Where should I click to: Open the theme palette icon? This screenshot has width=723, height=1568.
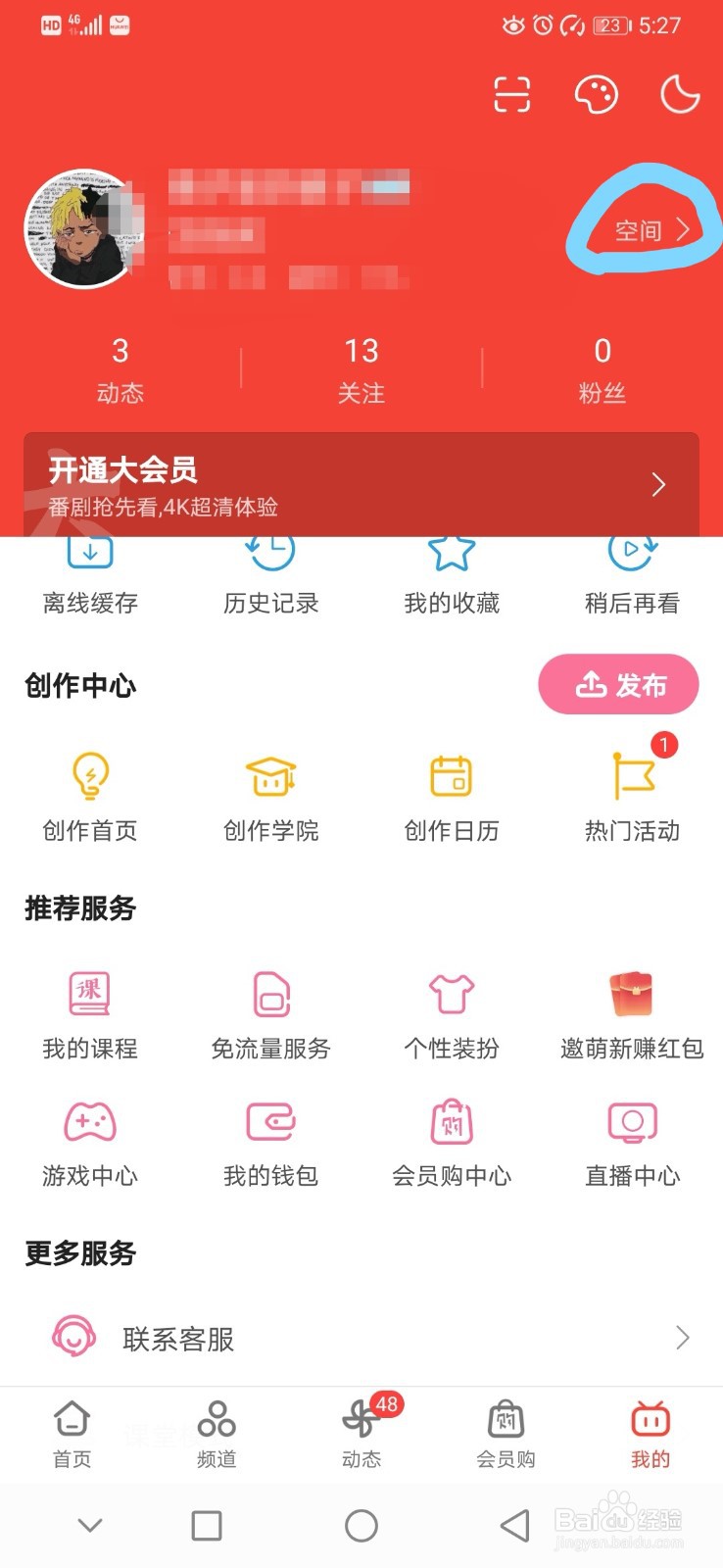(x=596, y=94)
